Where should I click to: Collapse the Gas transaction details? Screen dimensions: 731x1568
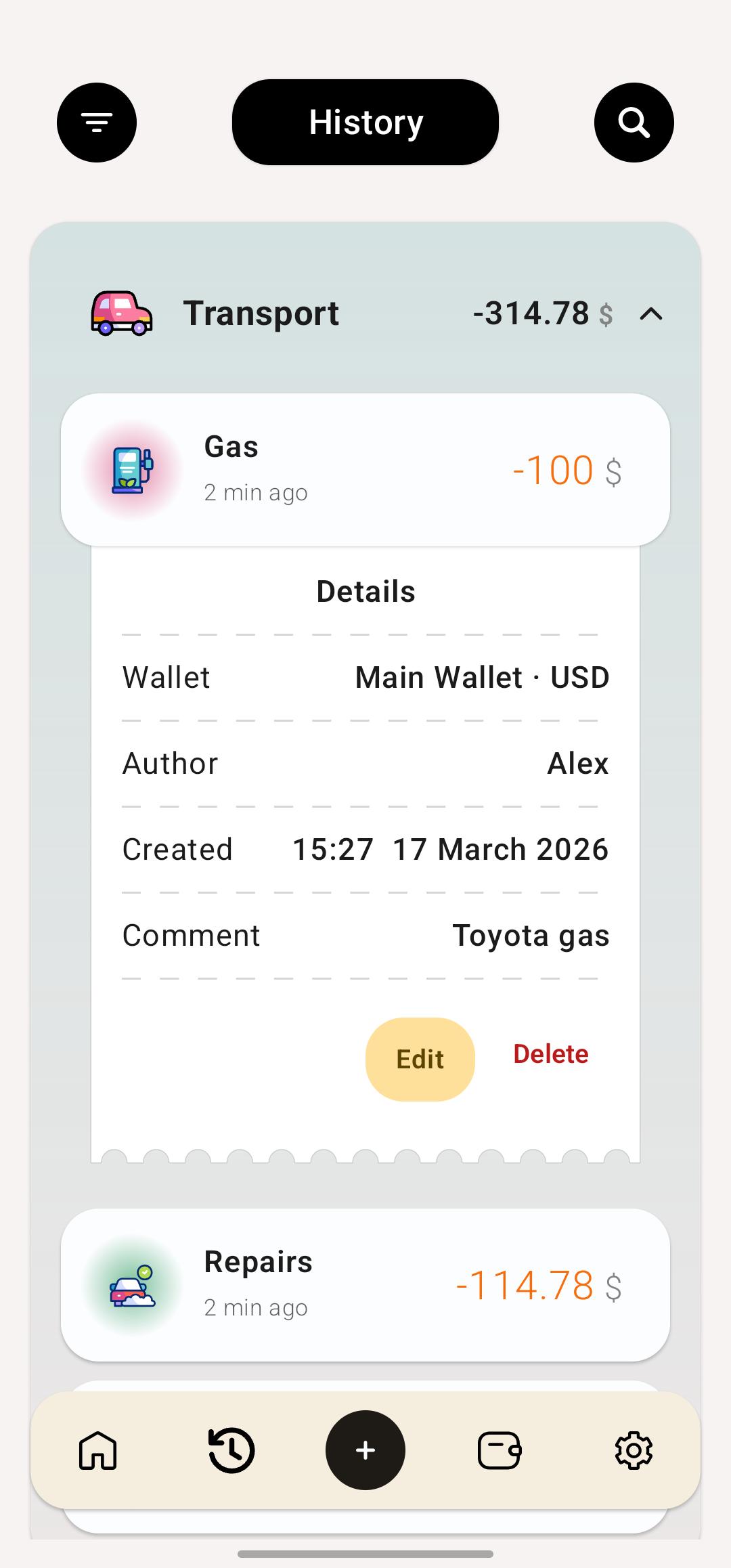point(365,469)
